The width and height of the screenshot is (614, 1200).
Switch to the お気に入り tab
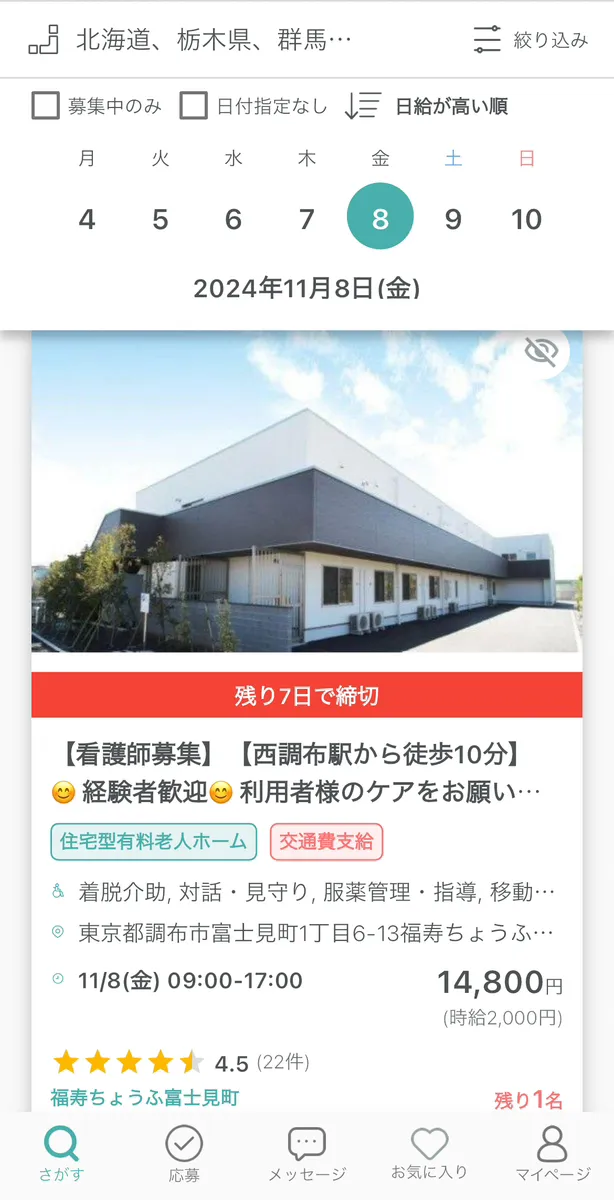(429, 1155)
